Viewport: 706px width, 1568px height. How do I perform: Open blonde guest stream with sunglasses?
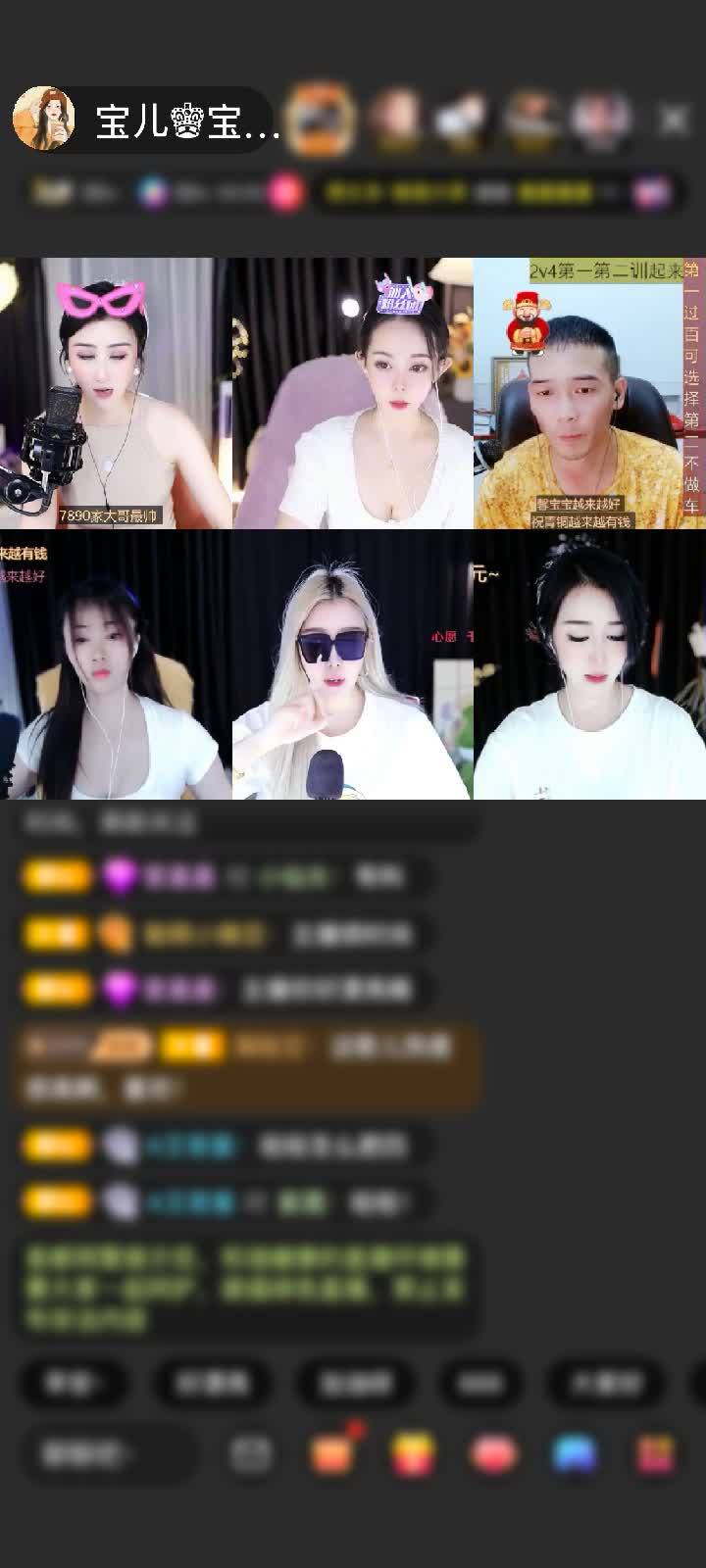351,664
